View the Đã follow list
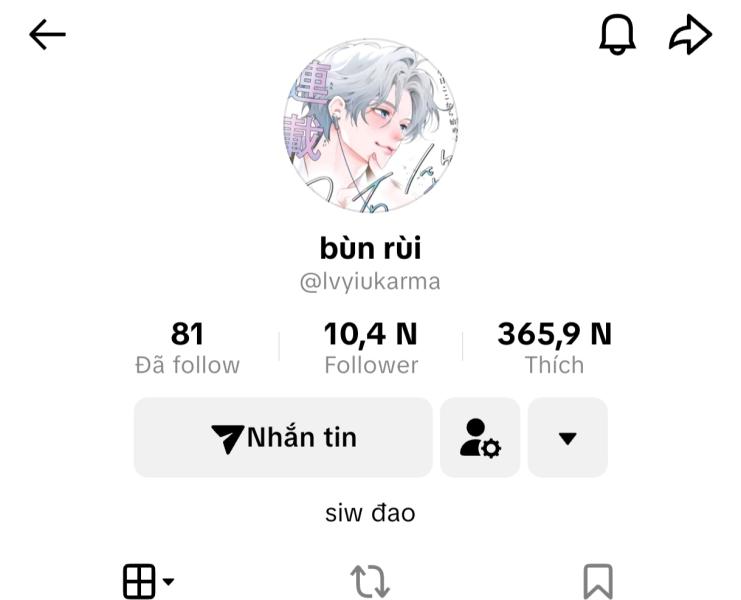The image size is (741, 600). (187, 348)
